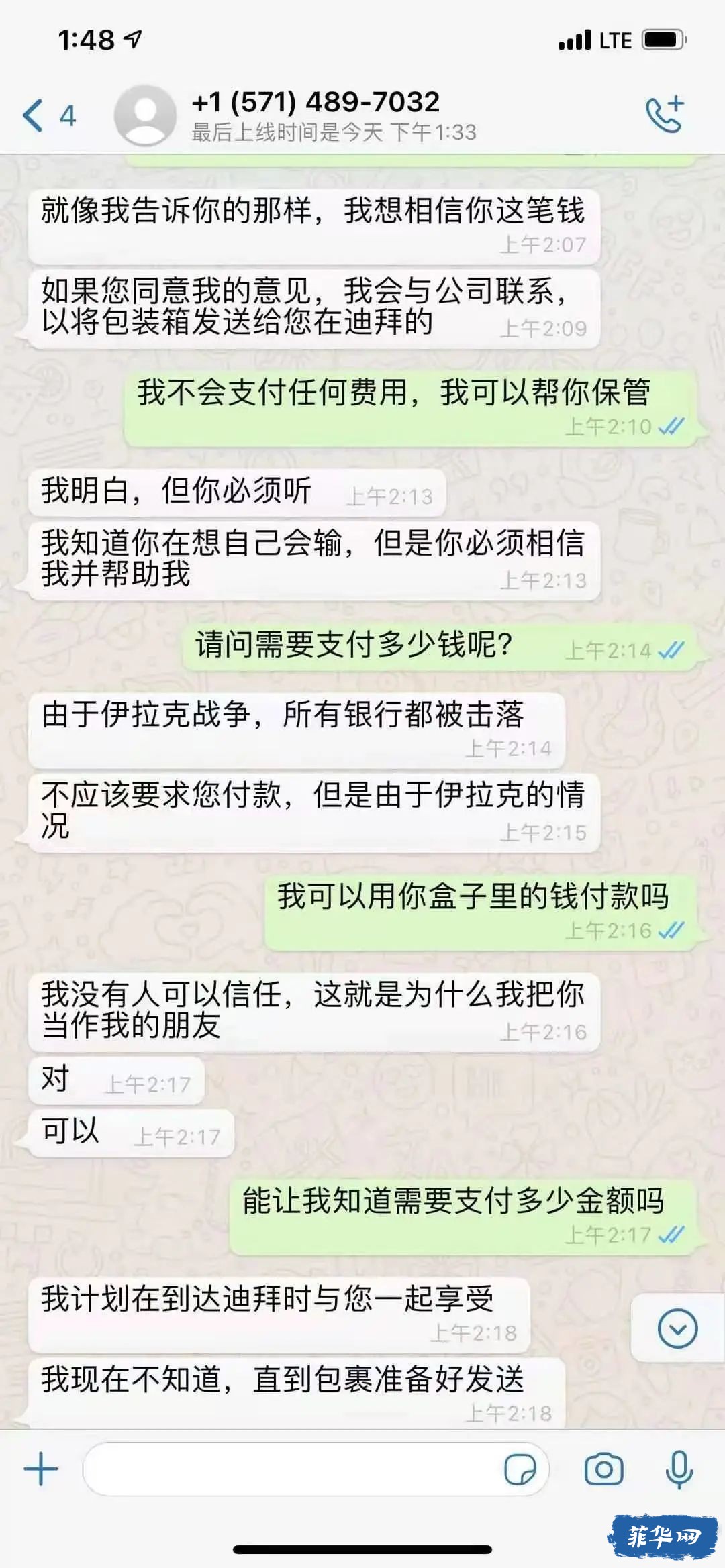Open the sticker picker in input field
725x1568 pixels.
520,1469
